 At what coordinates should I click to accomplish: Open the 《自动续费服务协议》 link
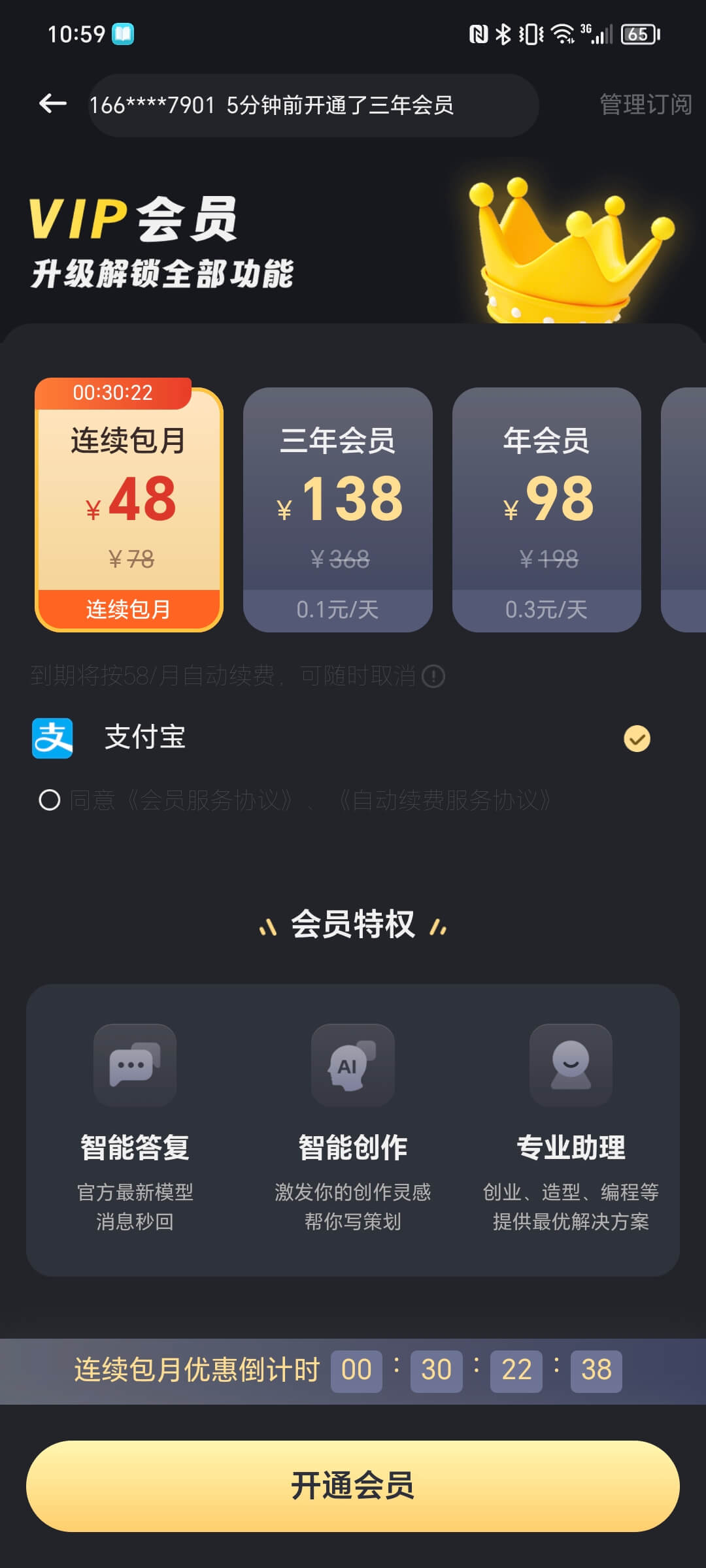tap(445, 800)
